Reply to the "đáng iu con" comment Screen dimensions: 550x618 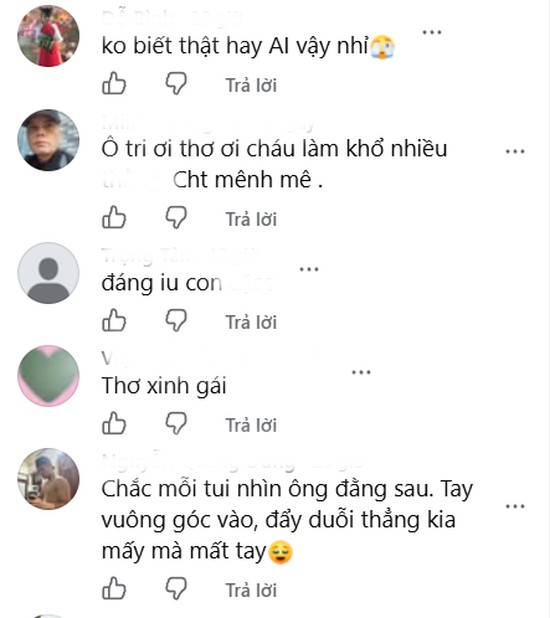[251, 322]
